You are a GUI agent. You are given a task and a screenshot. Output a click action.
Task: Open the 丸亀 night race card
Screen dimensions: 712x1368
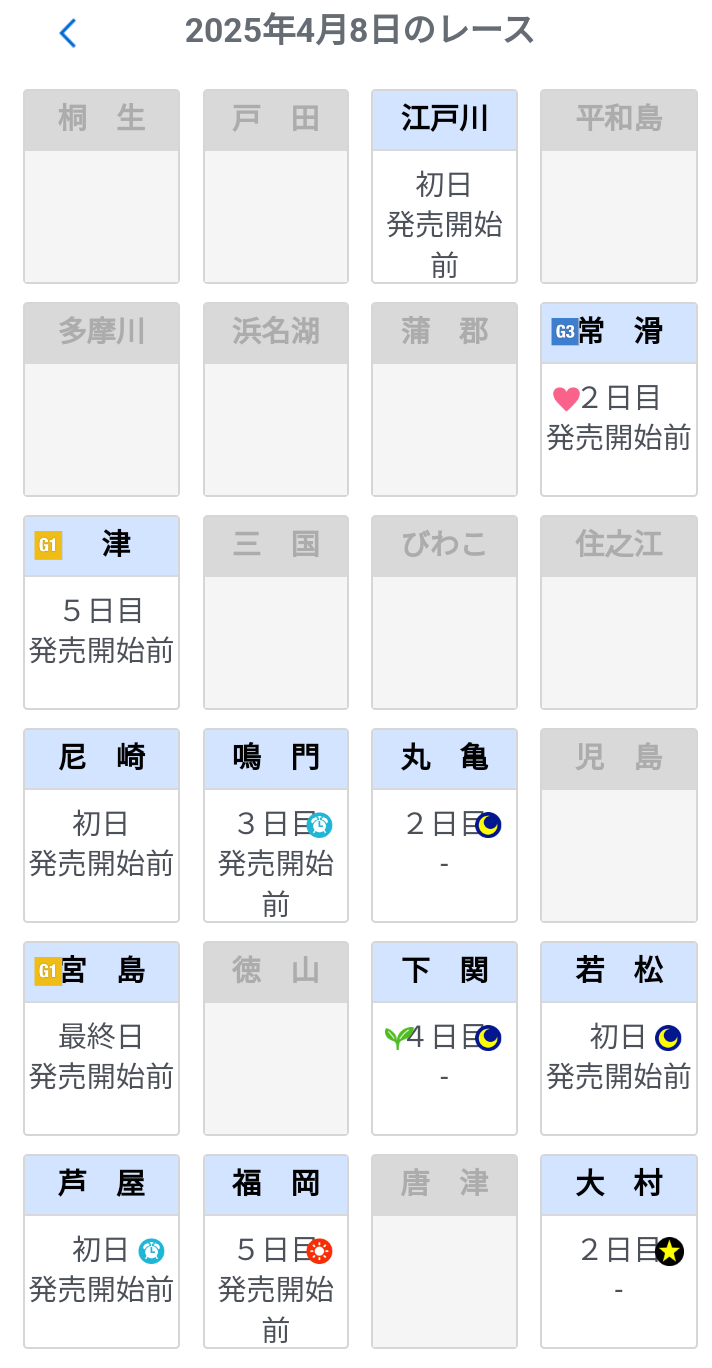(x=444, y=825)
